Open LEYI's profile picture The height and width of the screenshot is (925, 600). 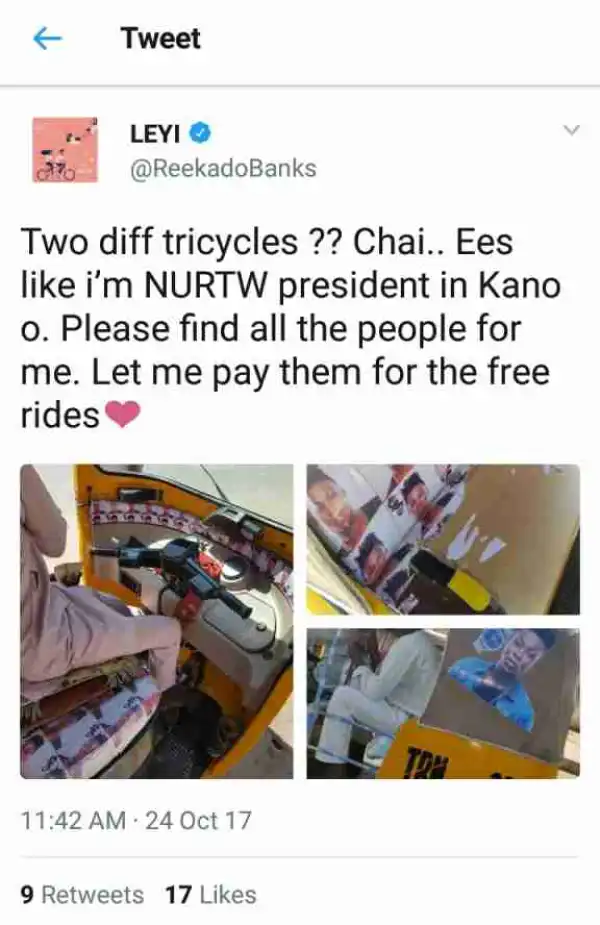pyautogui.click(x=64, y=150)
